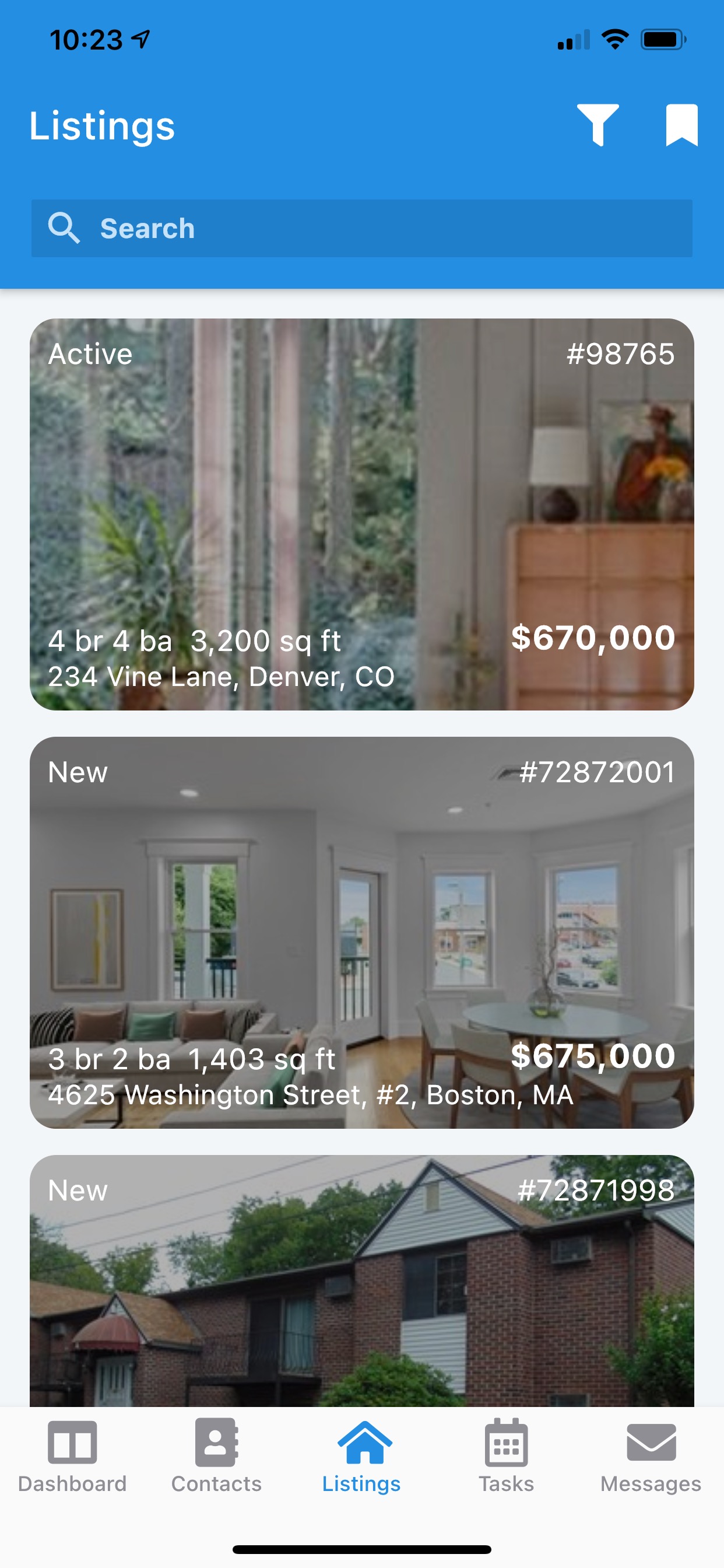Switch to the Messages tab
Screen dimensions: 724x1568
651,1457
